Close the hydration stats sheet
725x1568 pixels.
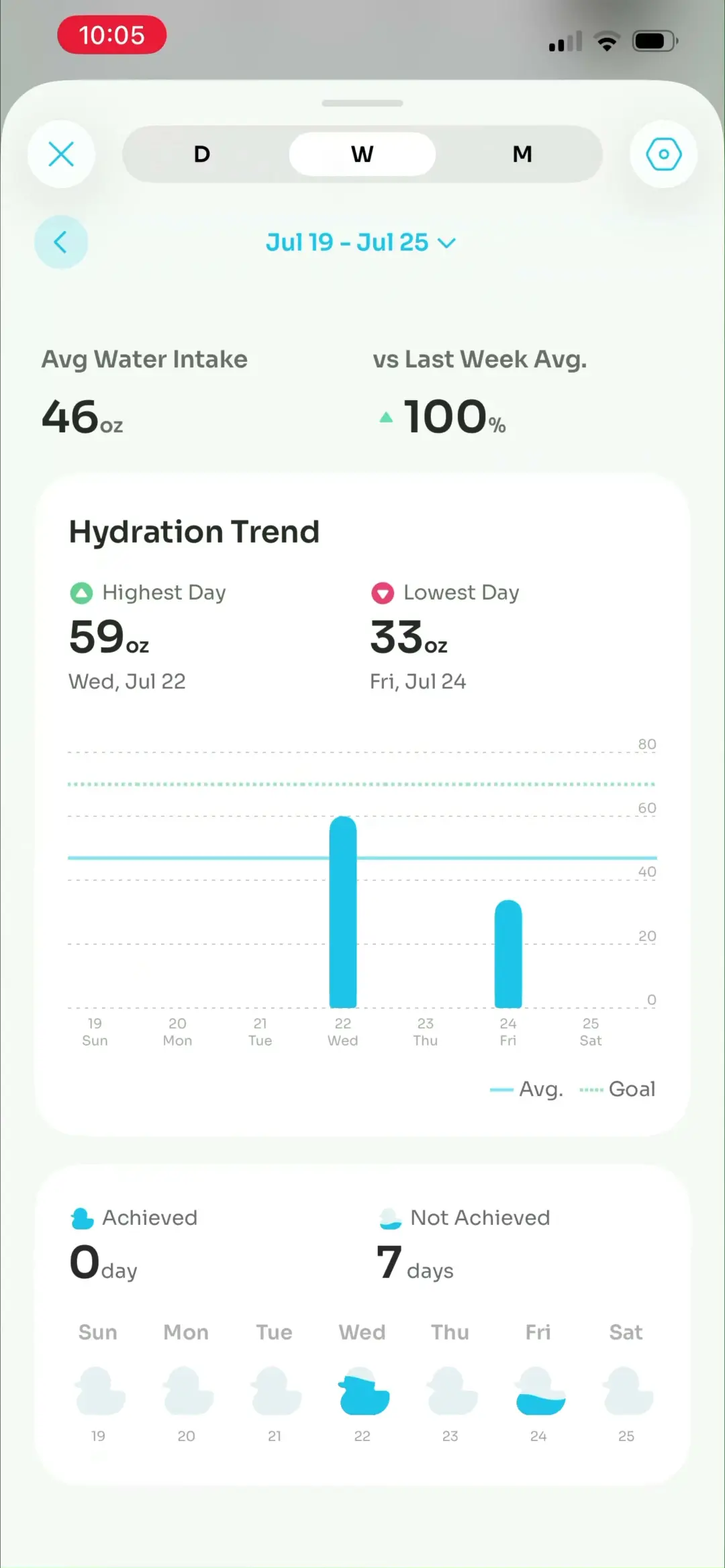(x=61, y=154)
